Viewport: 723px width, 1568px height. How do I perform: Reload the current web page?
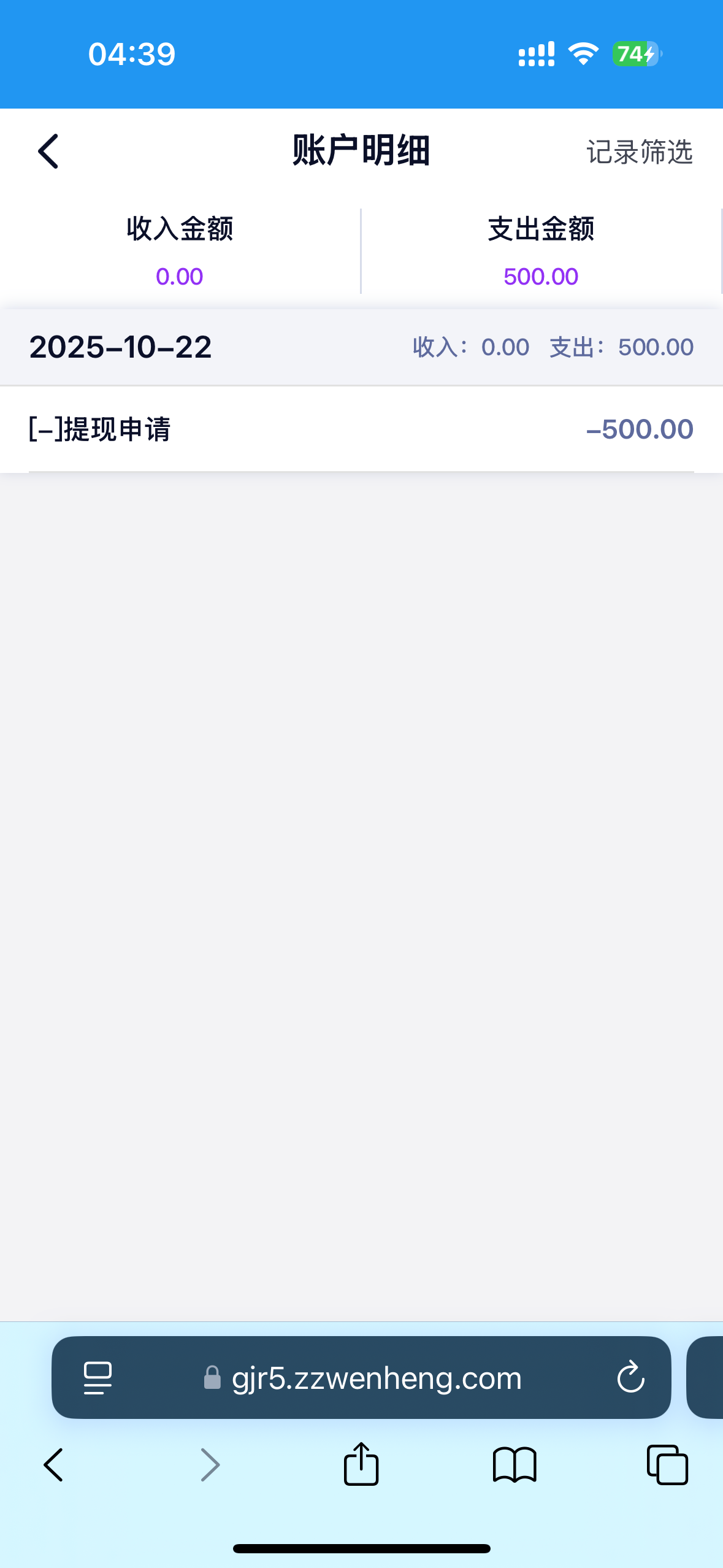[630, 1378]
